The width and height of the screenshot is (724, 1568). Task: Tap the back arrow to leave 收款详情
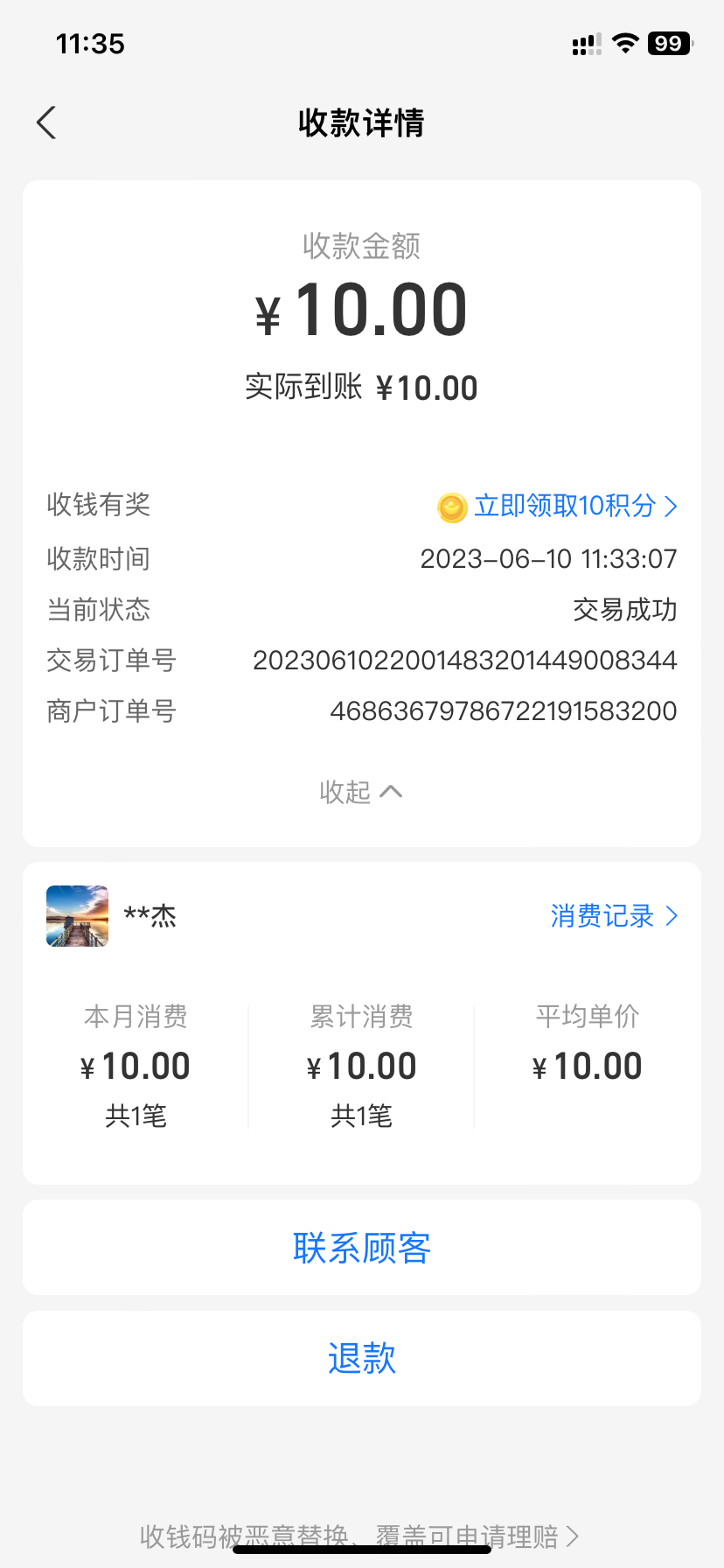point(45,122)
